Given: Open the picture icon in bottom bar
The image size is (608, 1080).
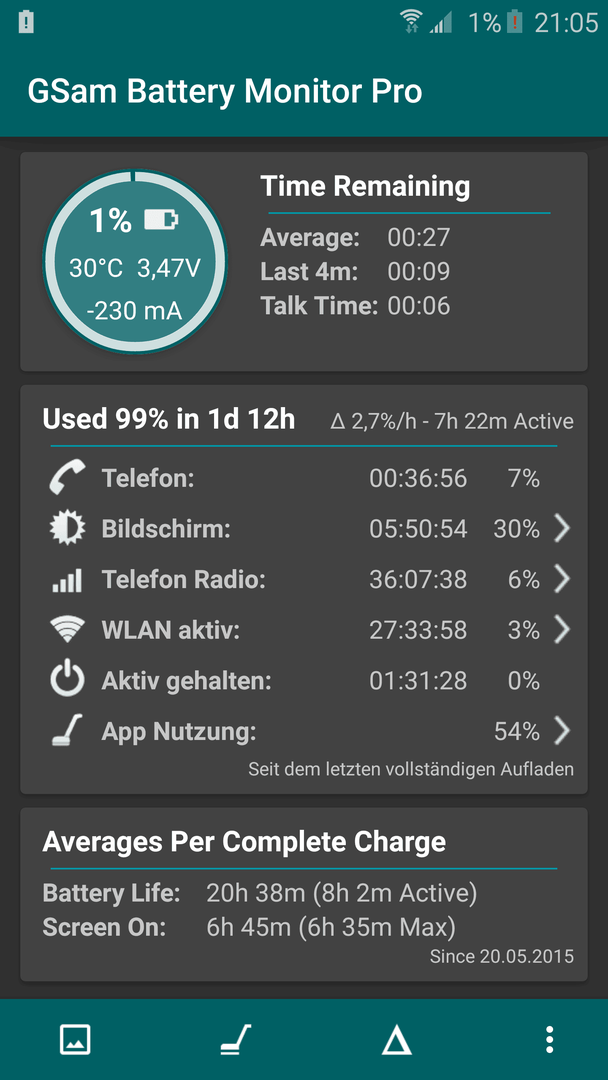Looking at the screenshot, I should click(x=75, y=1039).
